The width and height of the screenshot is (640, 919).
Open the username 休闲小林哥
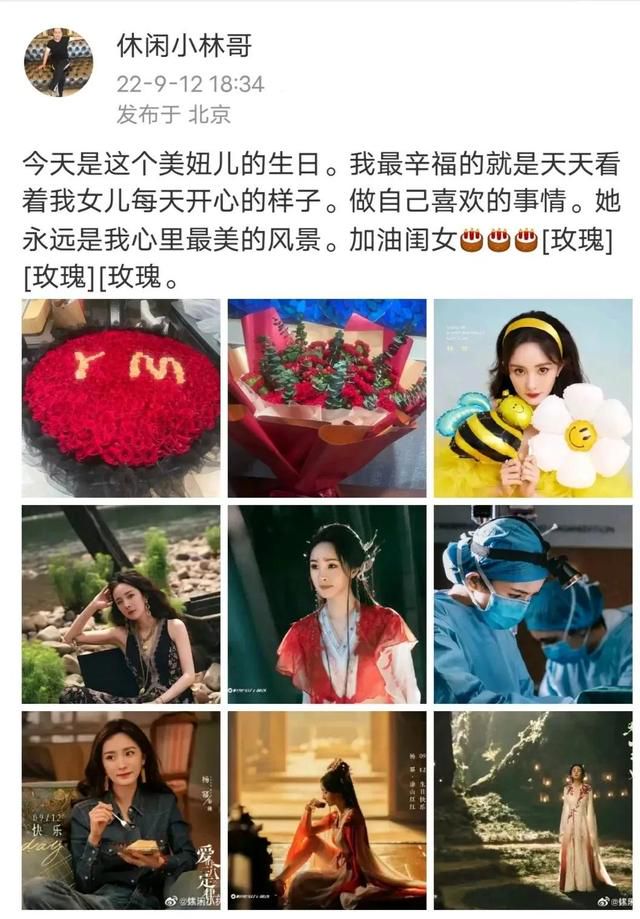click(x=182, y=46)
